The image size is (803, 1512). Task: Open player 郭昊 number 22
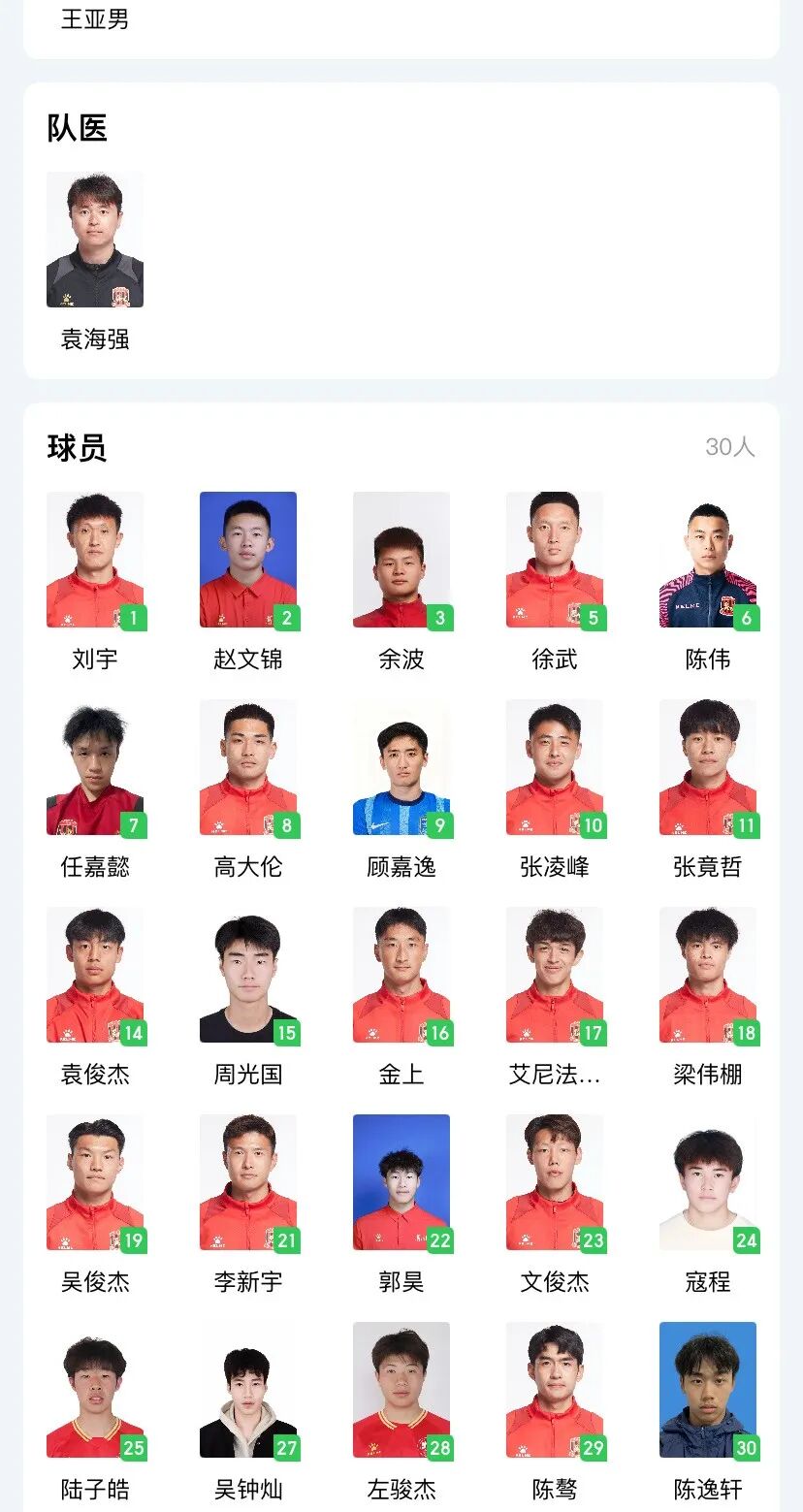point(401,1182)
